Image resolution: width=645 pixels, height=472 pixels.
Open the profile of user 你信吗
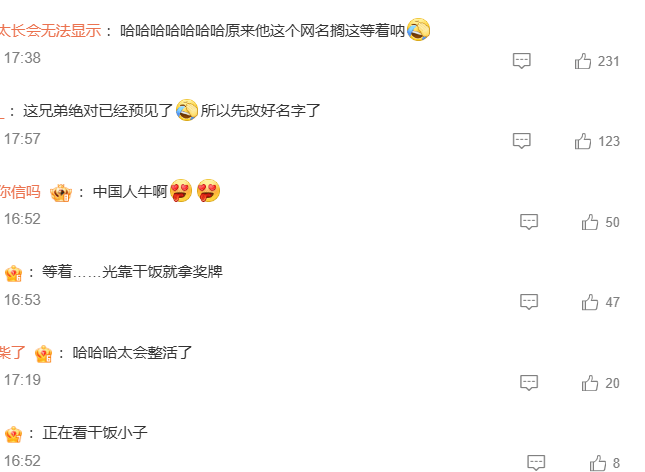(x=20, y=192)
